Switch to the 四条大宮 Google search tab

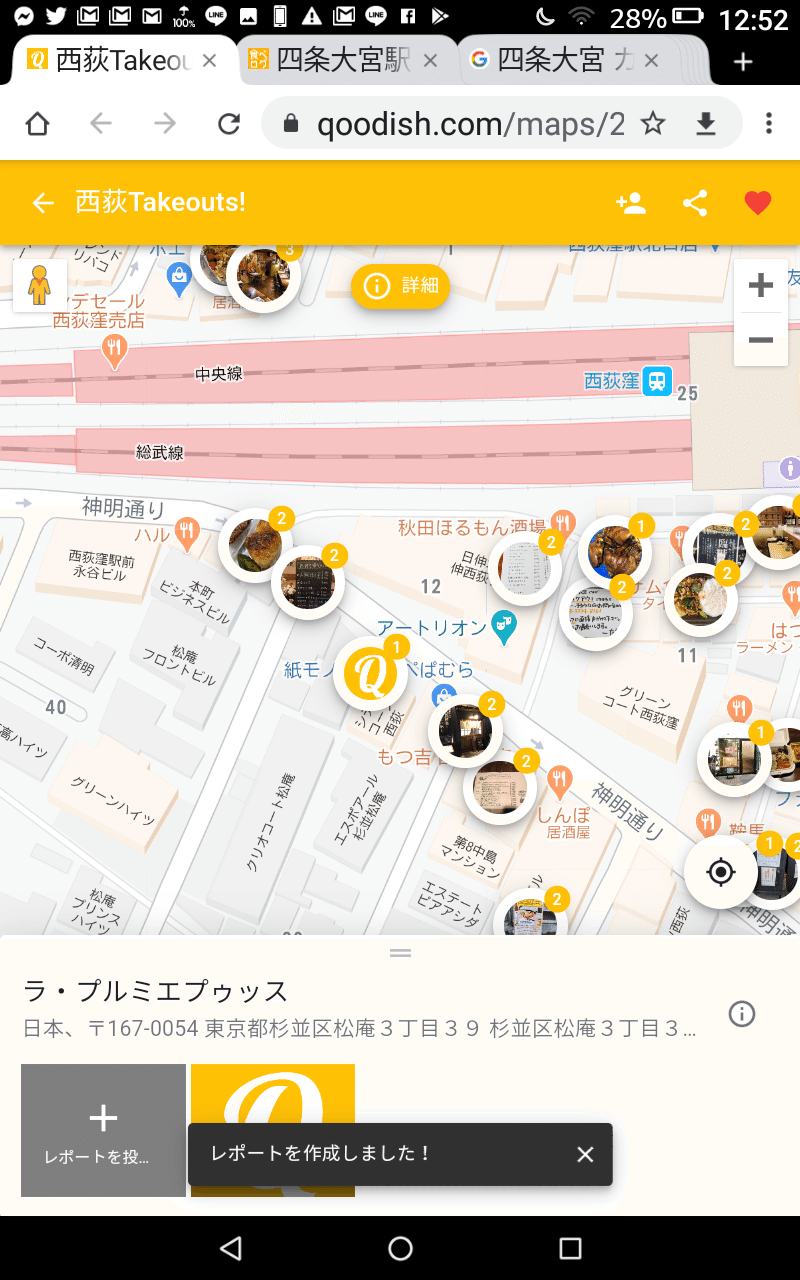pos(560,60)
